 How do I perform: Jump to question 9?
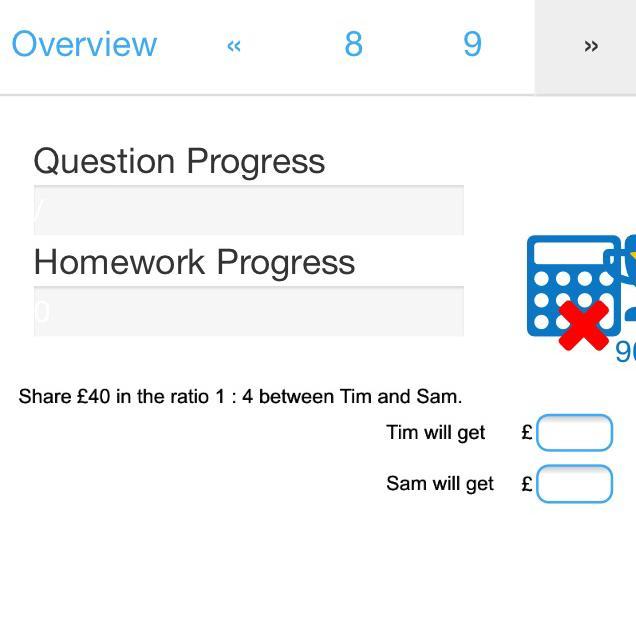pyautogui.click(x=472, y=44)
